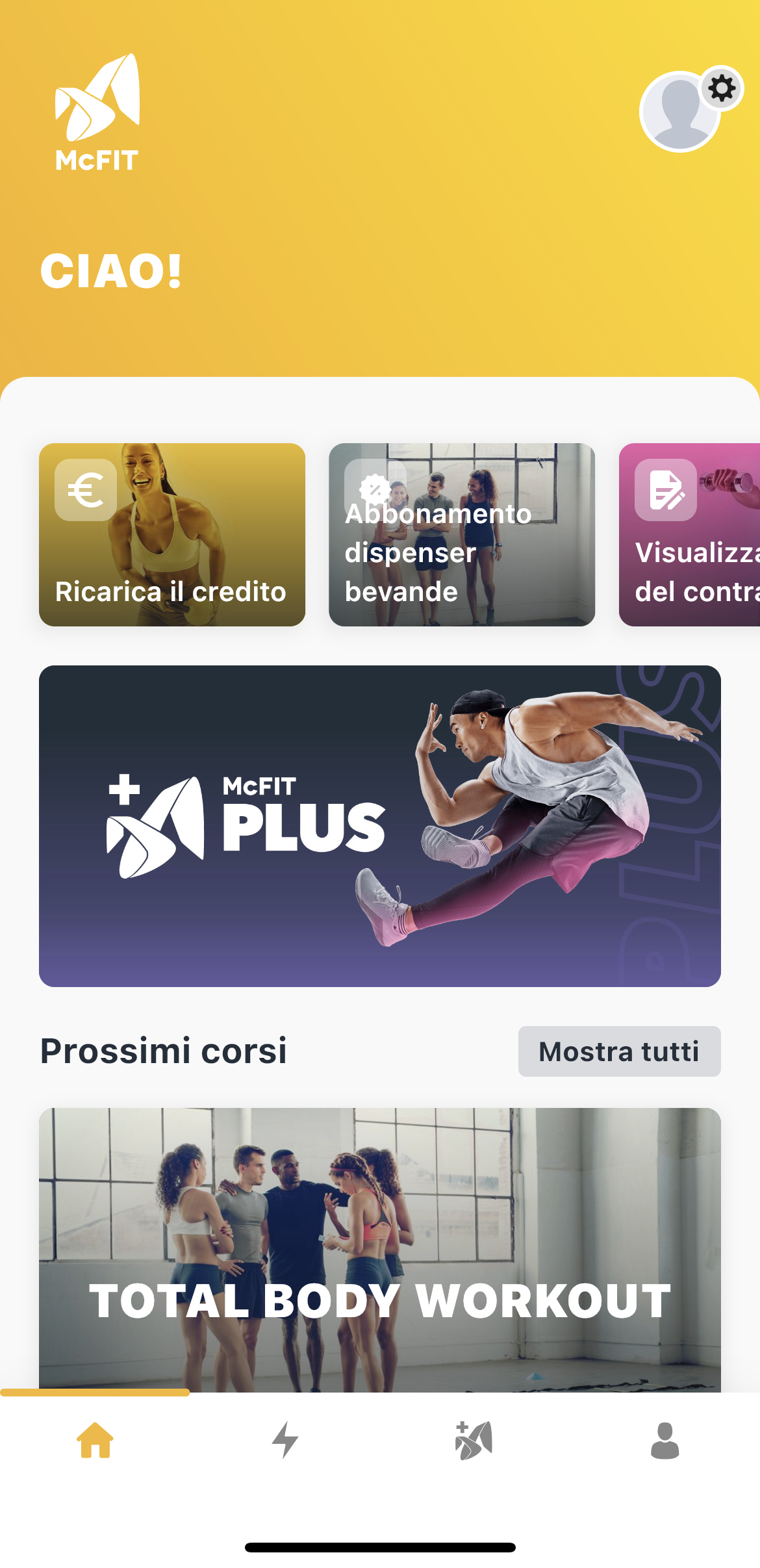The image size is (760, 1568).
Task: Open profile settings via the avatar with gear
Action: 682,111
